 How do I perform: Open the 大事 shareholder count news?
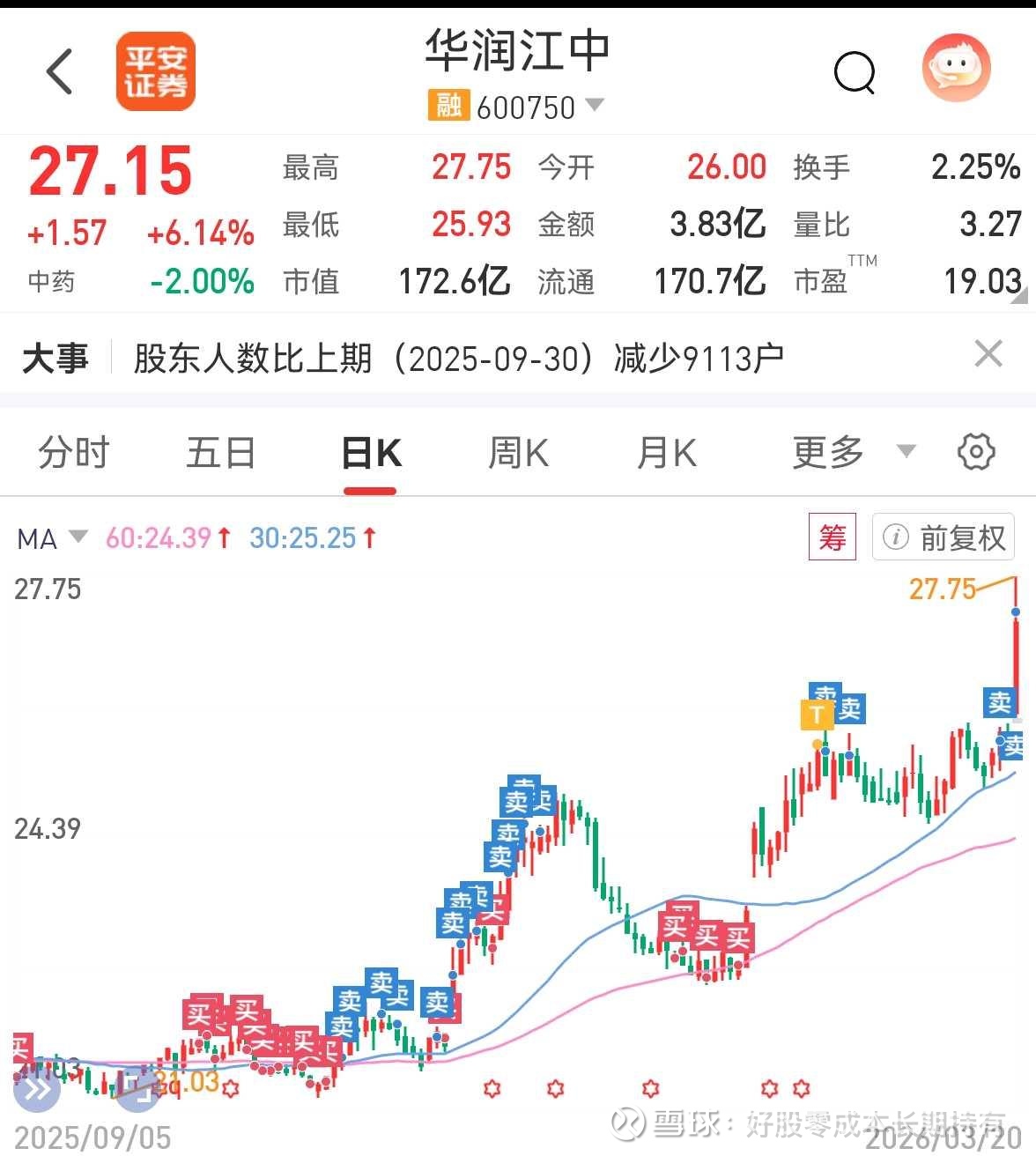(458, 358)
